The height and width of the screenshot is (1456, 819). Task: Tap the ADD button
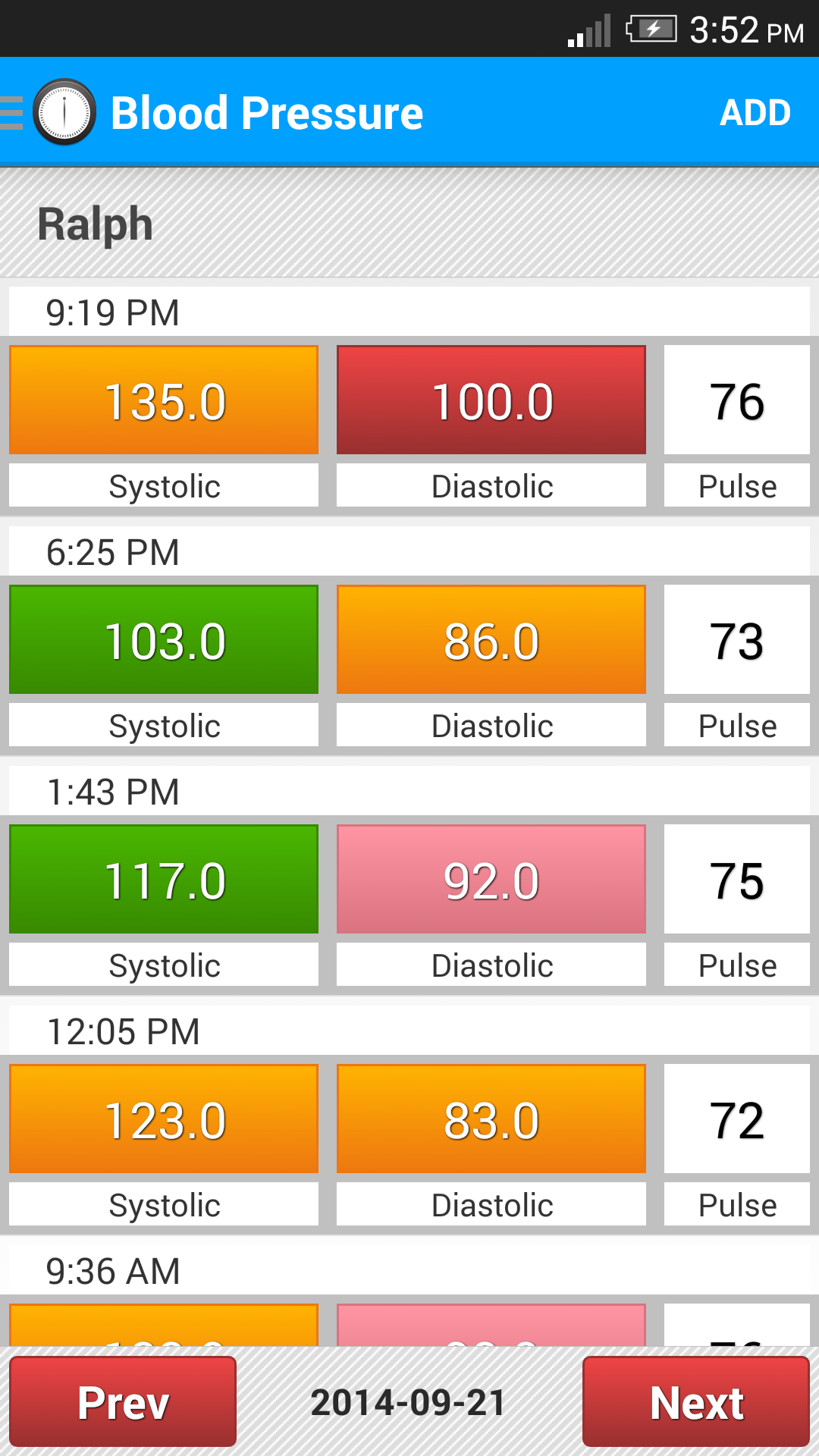point(755,112)
